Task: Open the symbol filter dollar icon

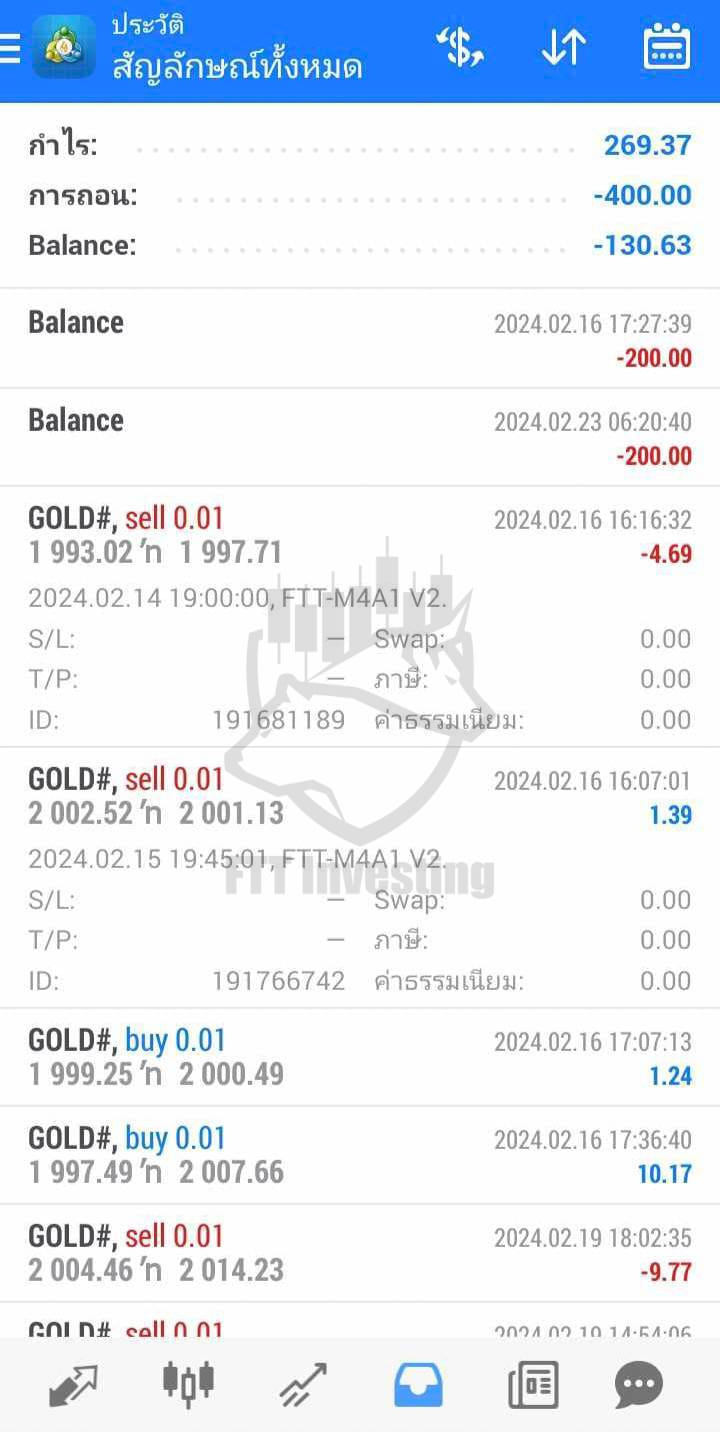Action: 460,47
